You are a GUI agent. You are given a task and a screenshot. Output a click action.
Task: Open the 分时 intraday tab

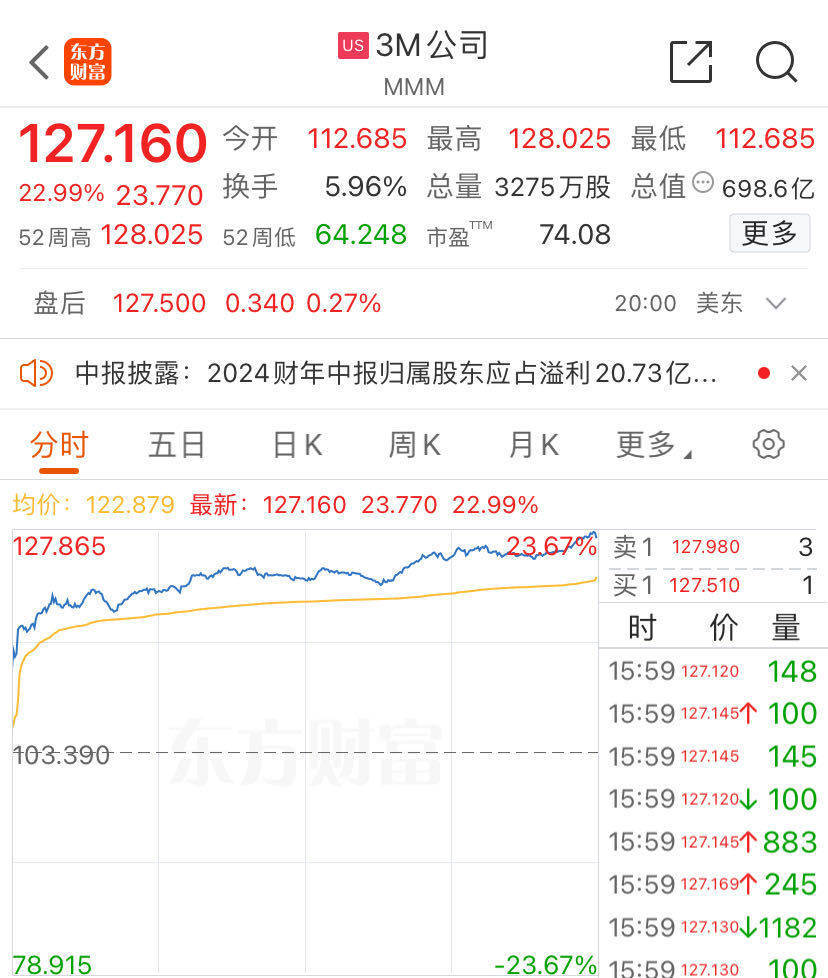(57, 445)
